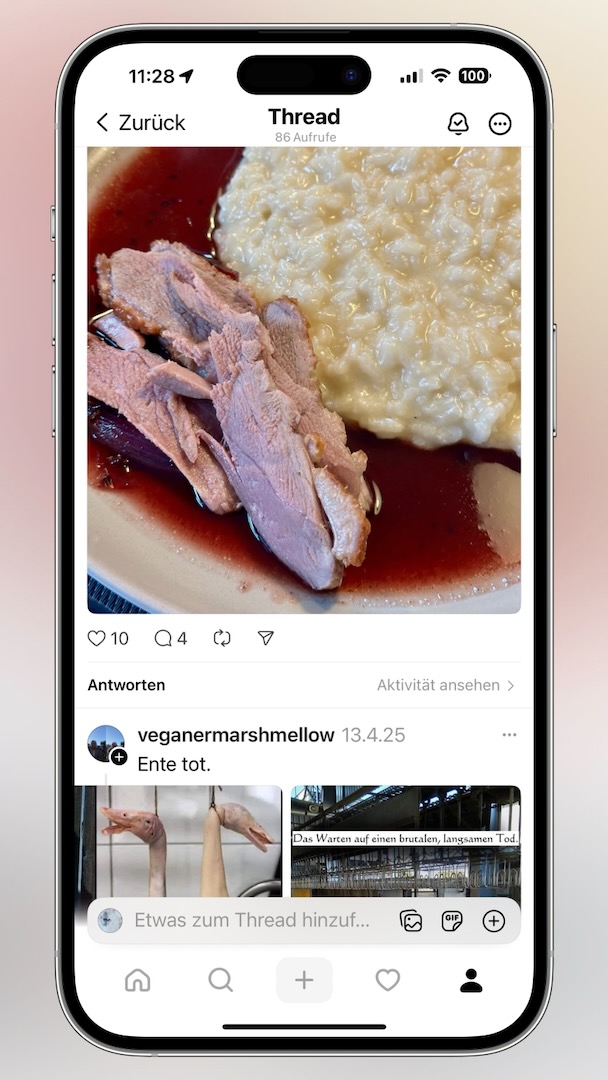608x1080 pixels.
Task: Open the thread notifications bell
Action: tap(458, 123)
